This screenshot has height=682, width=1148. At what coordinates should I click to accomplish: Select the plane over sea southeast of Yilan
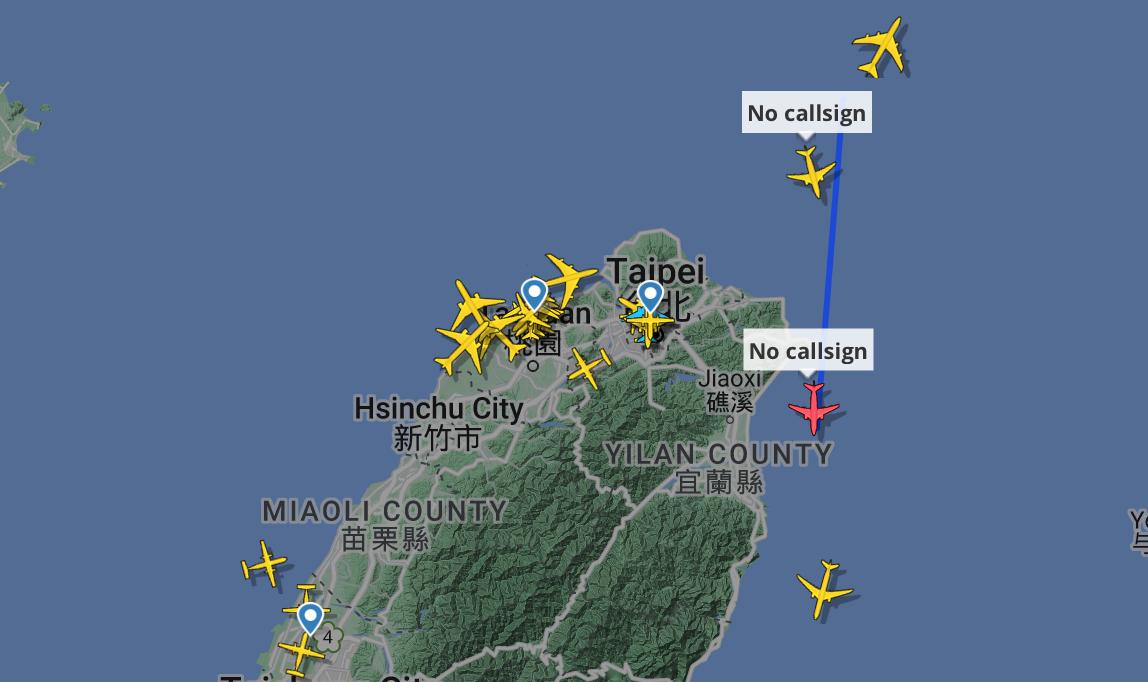click(825, 589)
